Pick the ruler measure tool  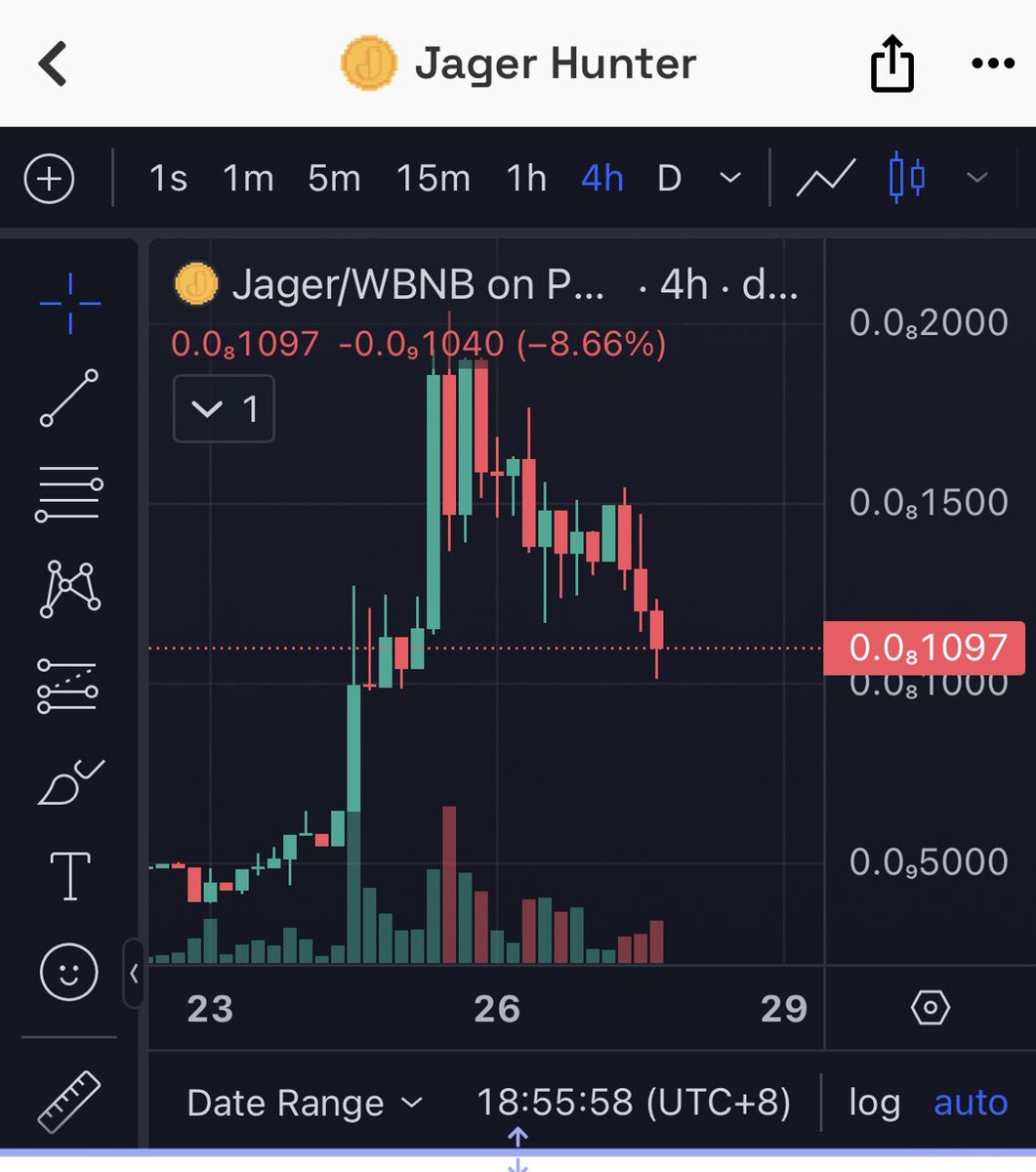[69, 1101]
